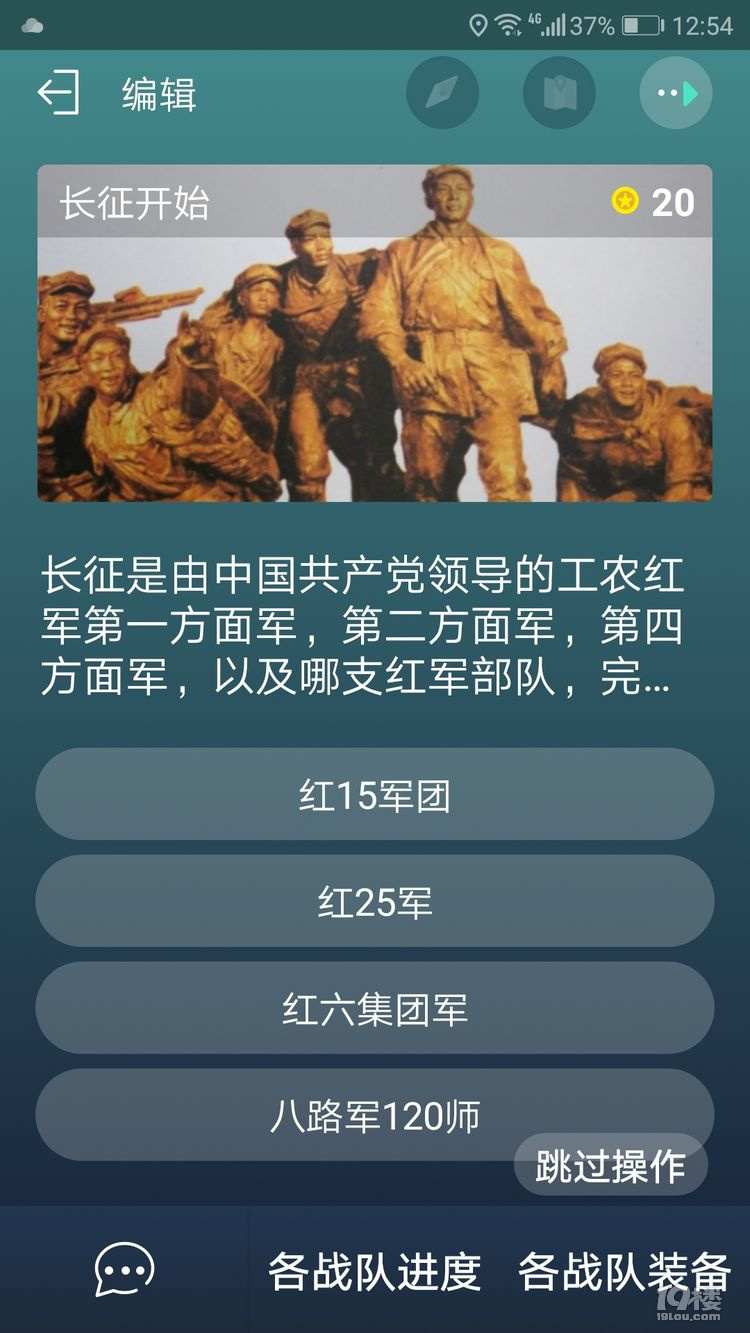Tap 编辑 in the top bar
This screenshot has width=750, height=1333.
[159, 94]
